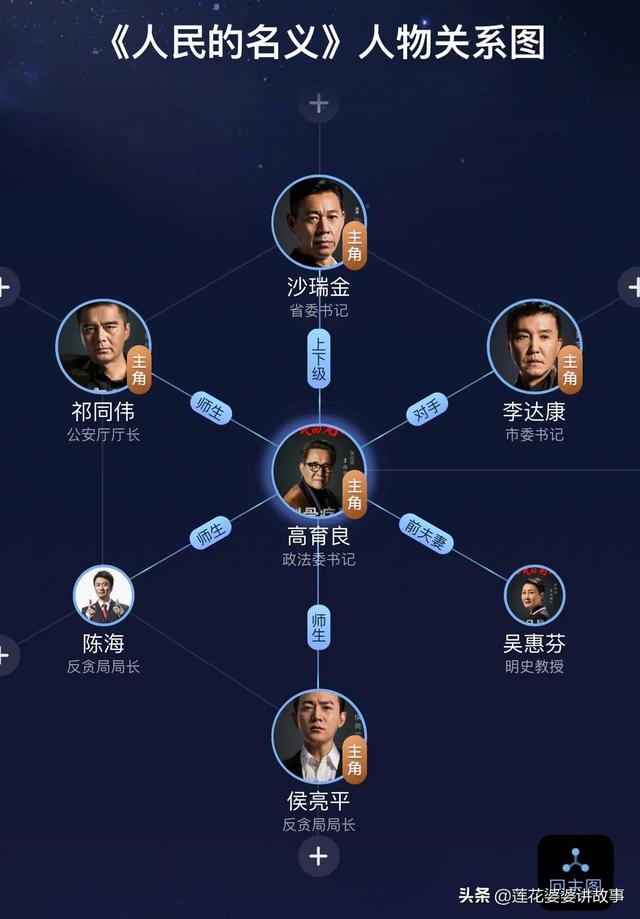Select the 陈海 character node

[103, 595]
